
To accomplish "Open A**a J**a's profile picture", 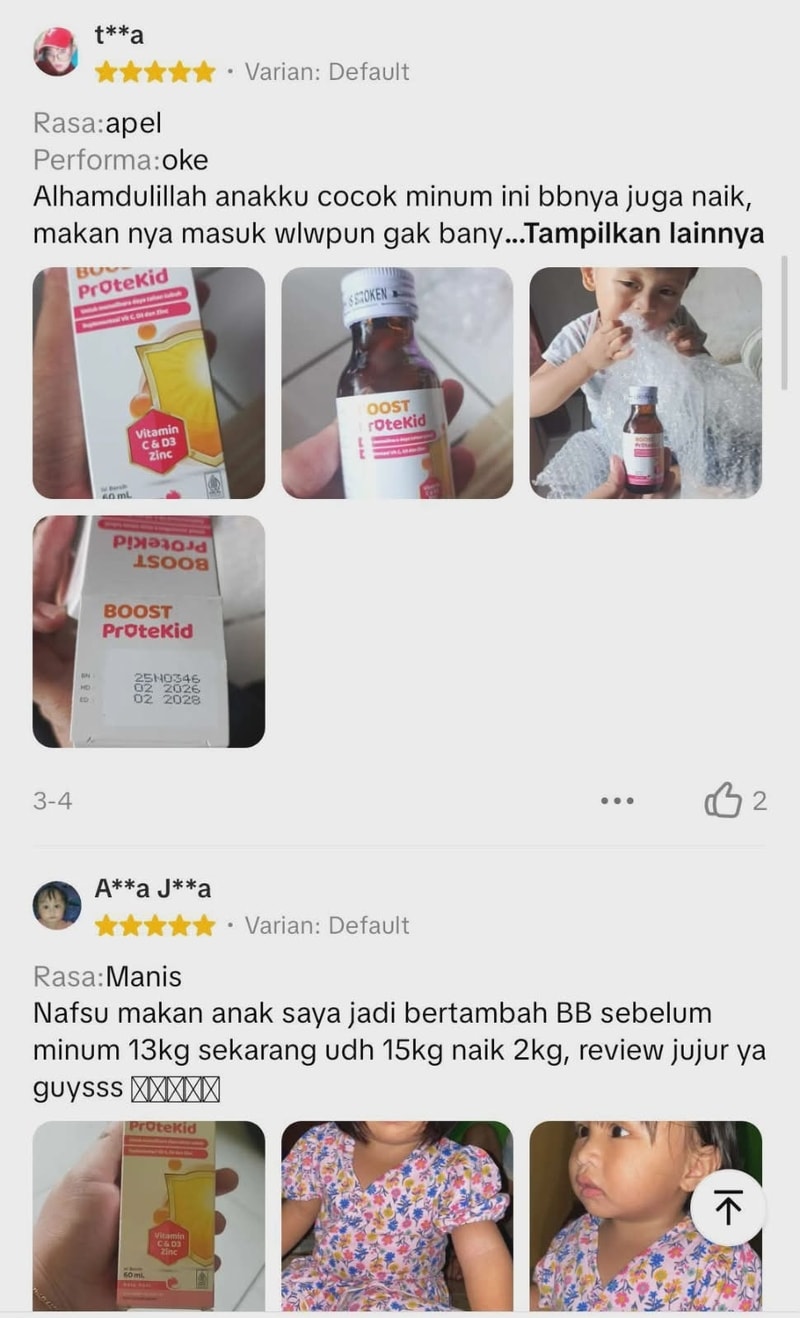I will [x=56, y=906].
